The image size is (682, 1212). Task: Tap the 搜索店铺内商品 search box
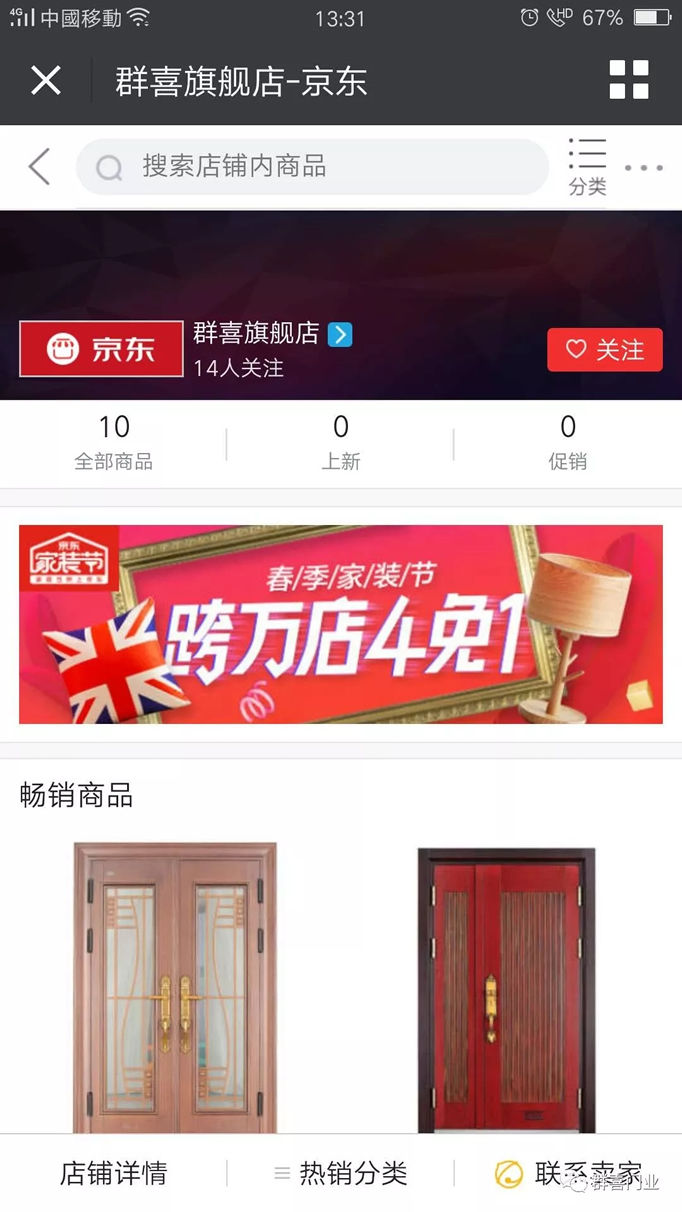pos(312,167)
